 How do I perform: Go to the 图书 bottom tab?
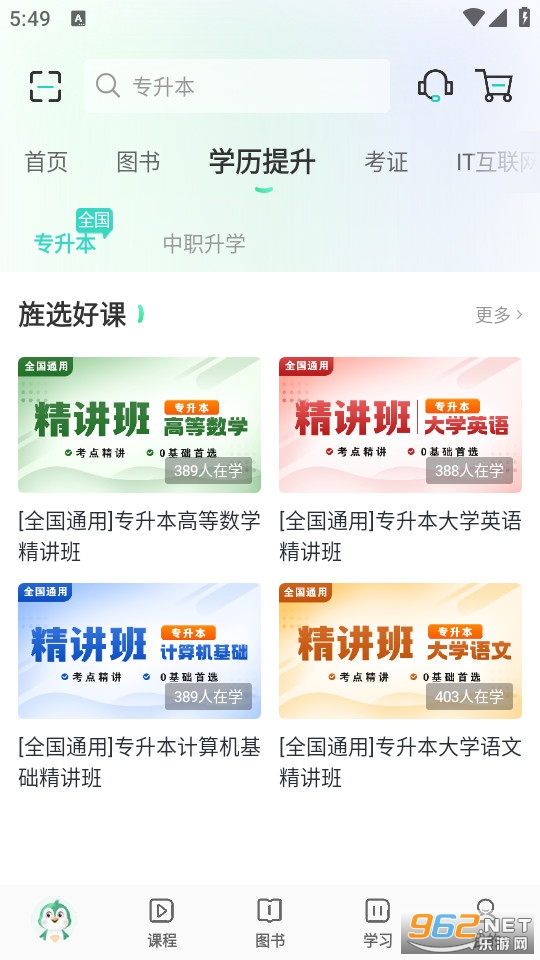[270, 923]
